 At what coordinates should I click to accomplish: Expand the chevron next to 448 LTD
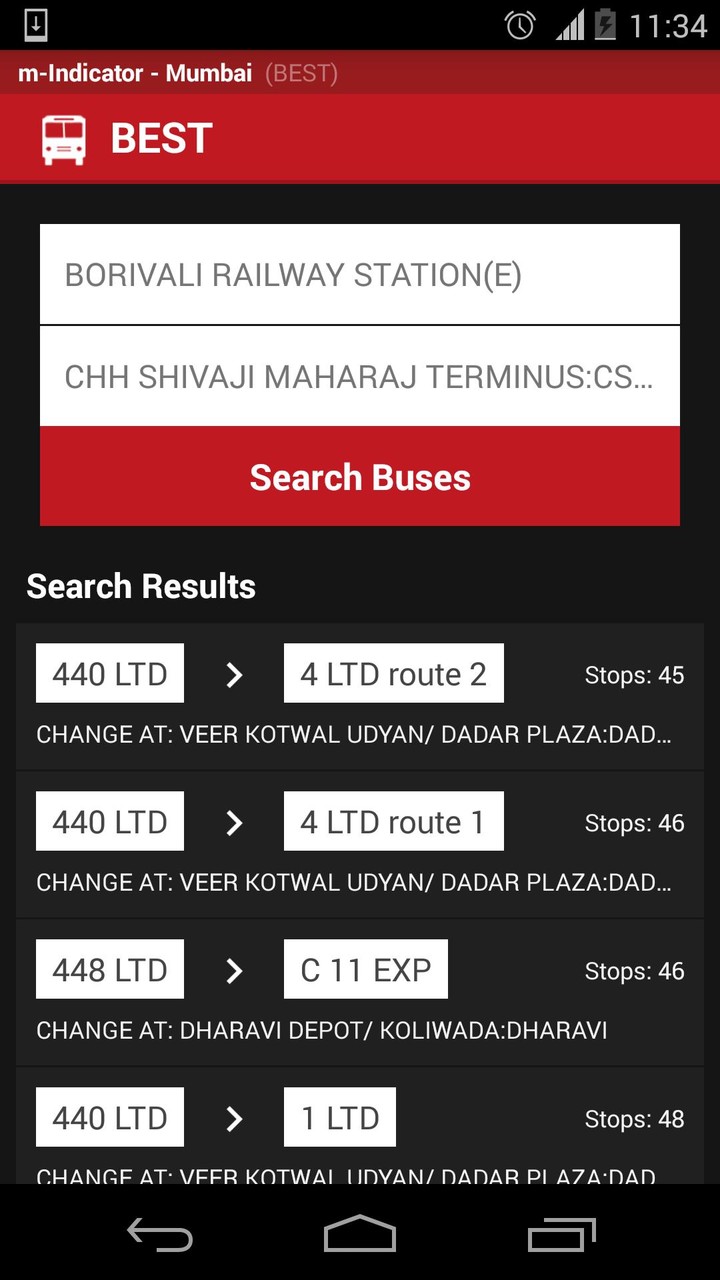233,968
